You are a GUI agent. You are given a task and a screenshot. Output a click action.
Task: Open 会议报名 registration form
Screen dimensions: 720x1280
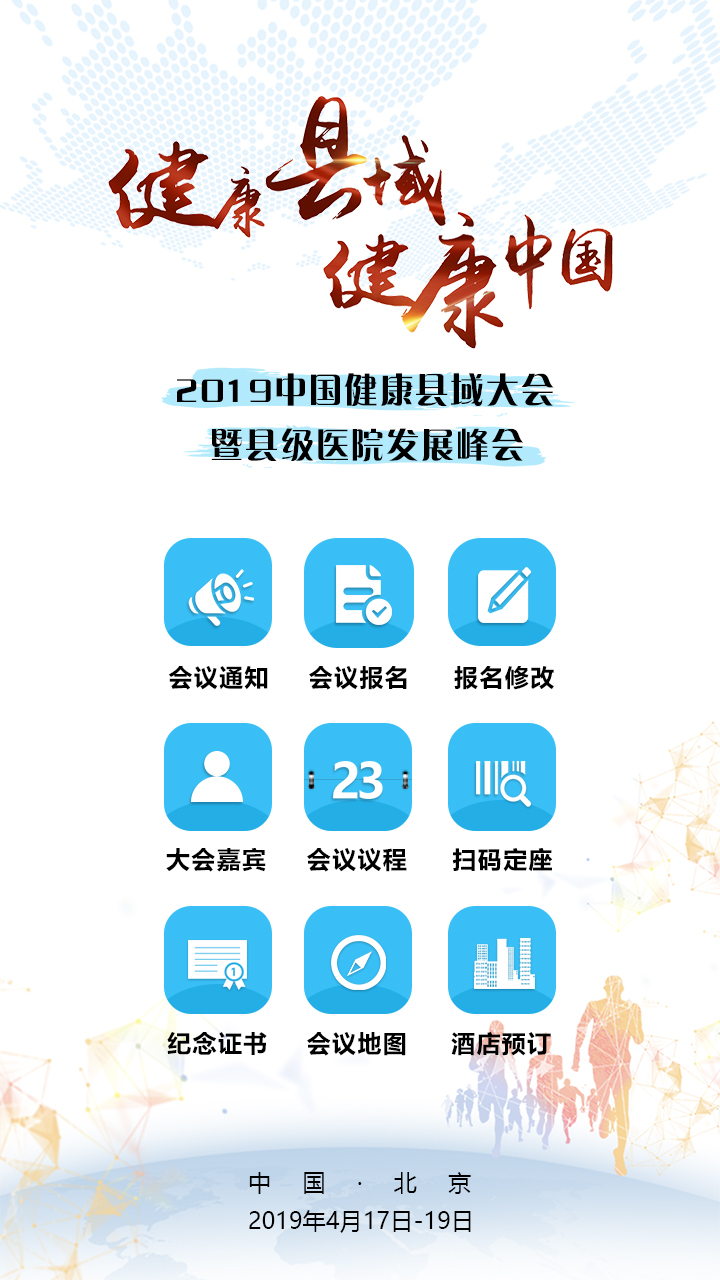click(359, 592)
